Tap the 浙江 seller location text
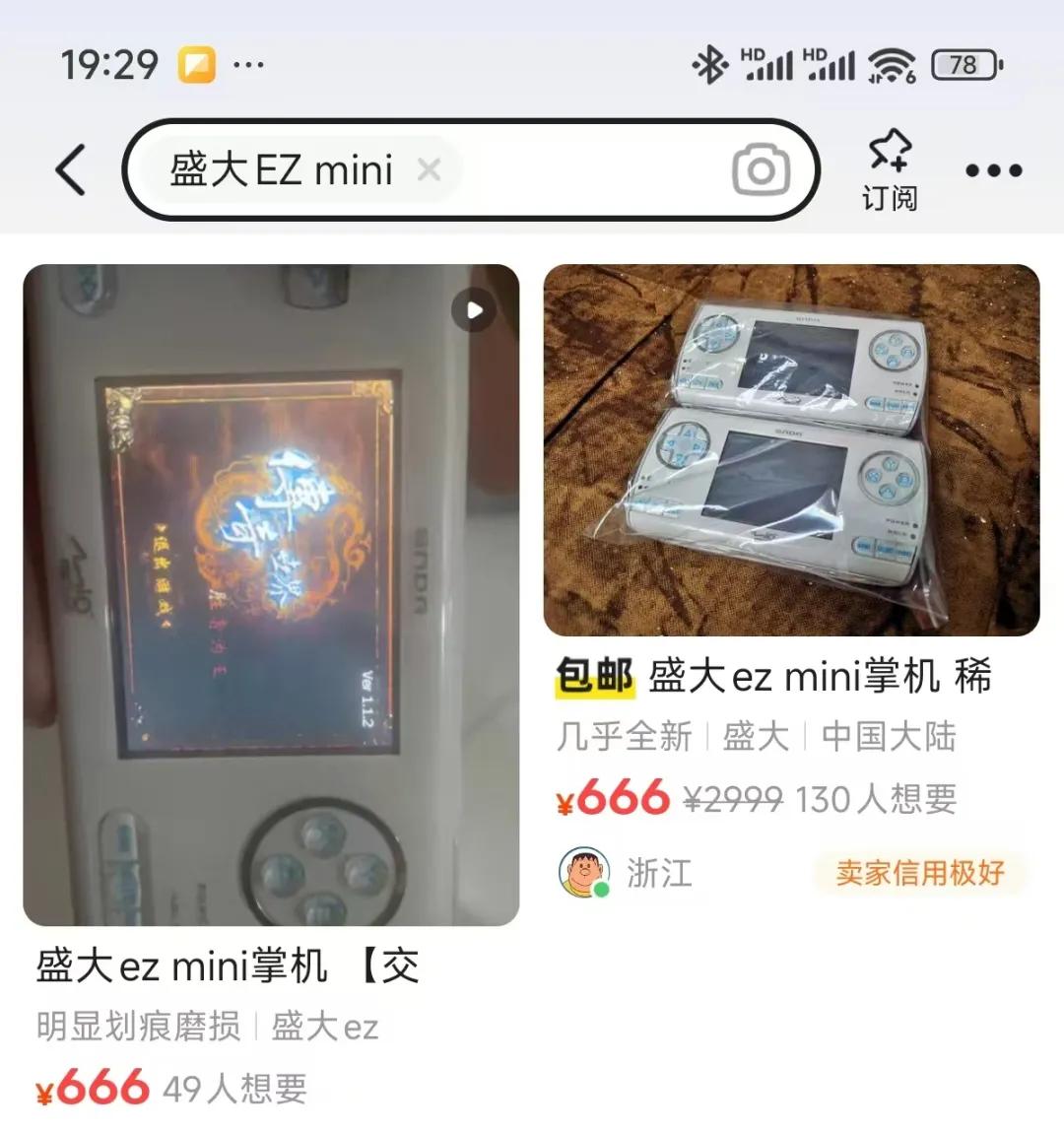Screen dimensions: 1064x1132 pos(659,871)
